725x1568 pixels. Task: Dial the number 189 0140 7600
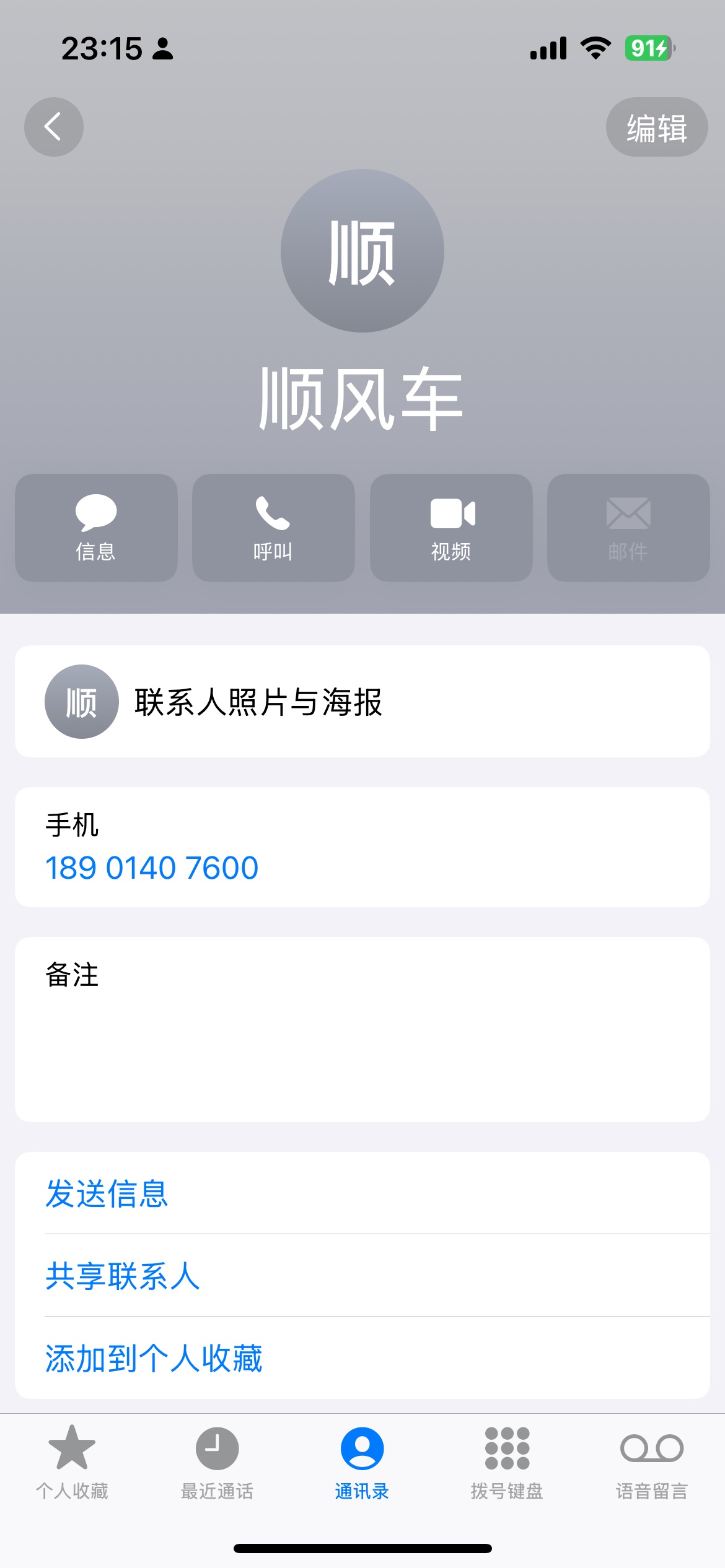pos(152,868)
